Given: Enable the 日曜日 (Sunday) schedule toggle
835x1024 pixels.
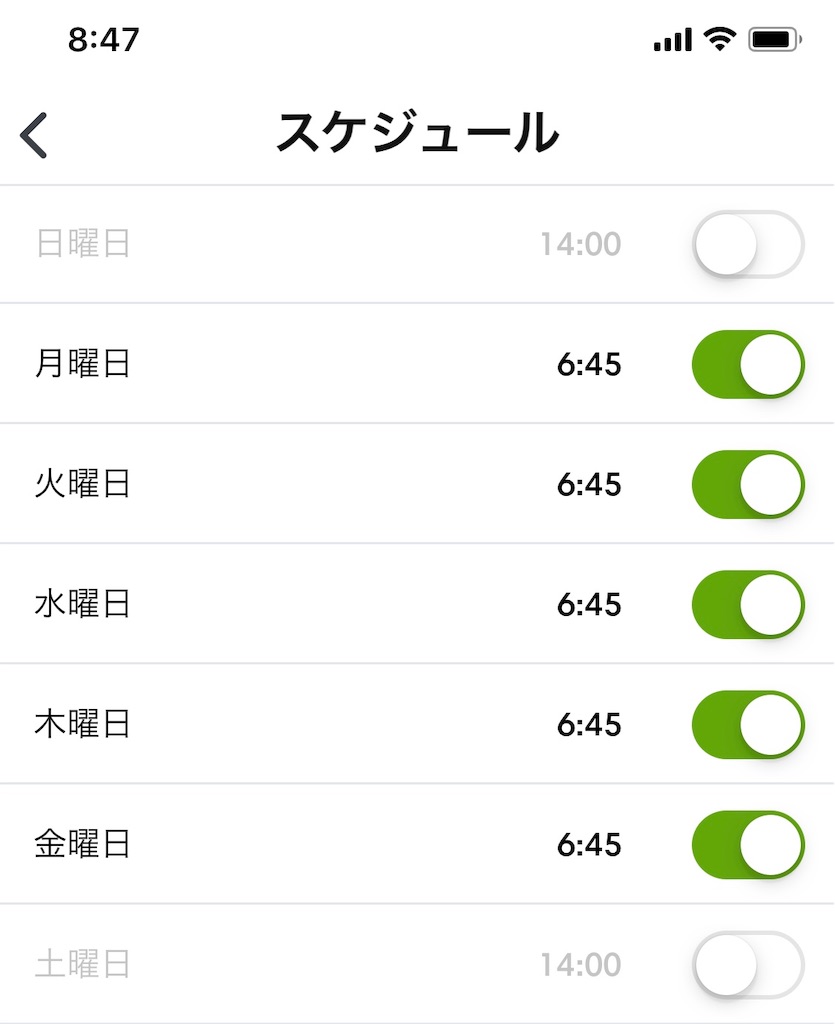Looking at the screenshot, I should (x=748, y=244).
